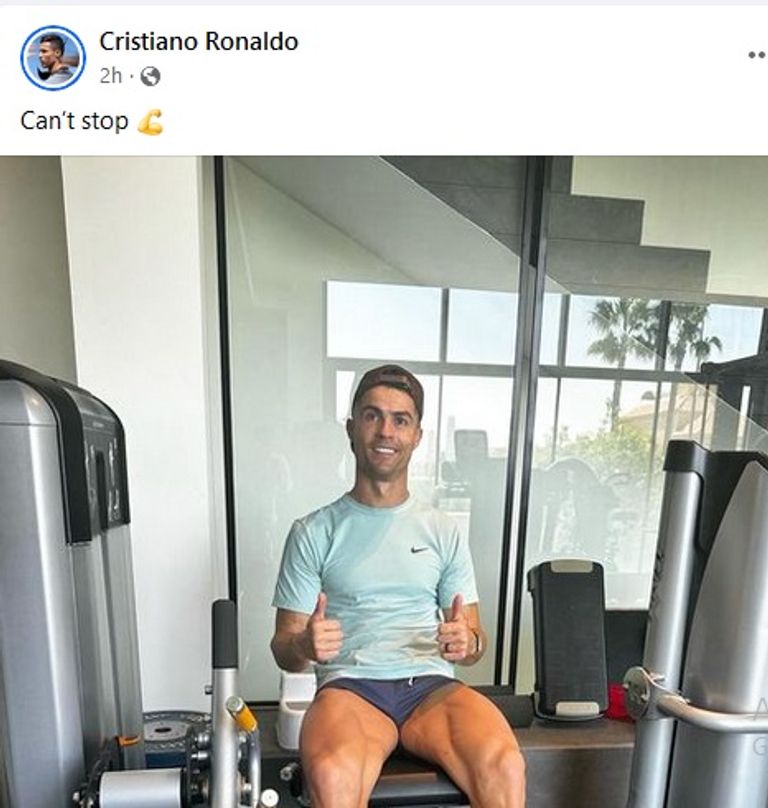The height and width of the screenshot is (808, 768).
Task: Open the post's three-dot overflow menu
Action: [756, 55]
